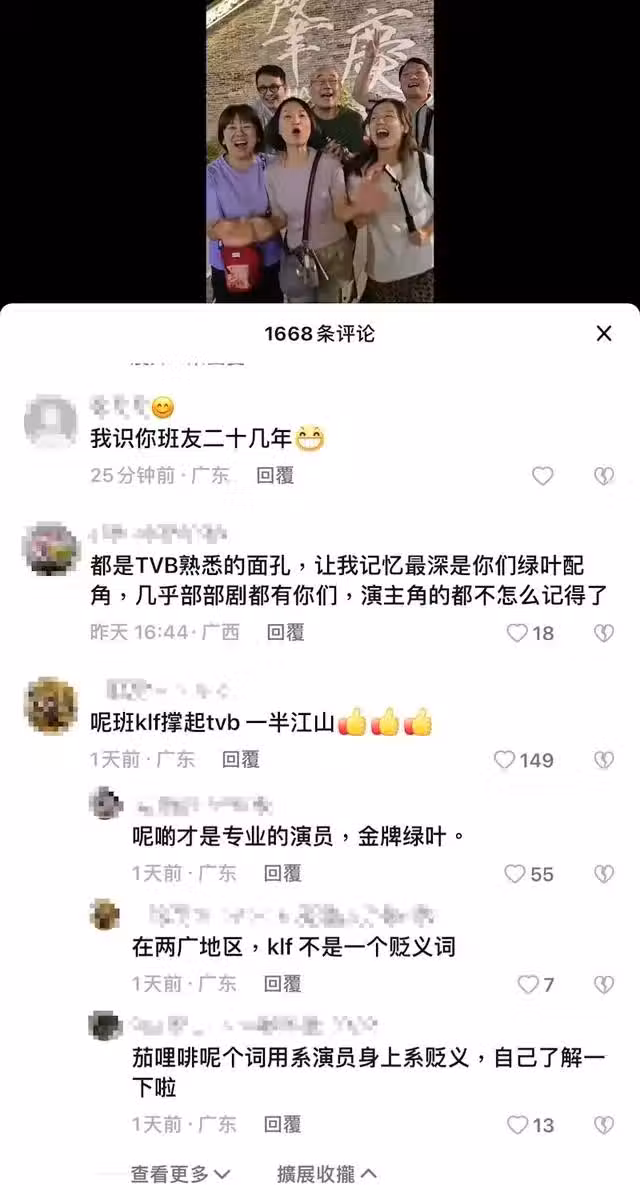This screenshot has width=640, height=1190.
Task: Like the comment 我识你班友二十几年
Action: click(x=542, y=476)
